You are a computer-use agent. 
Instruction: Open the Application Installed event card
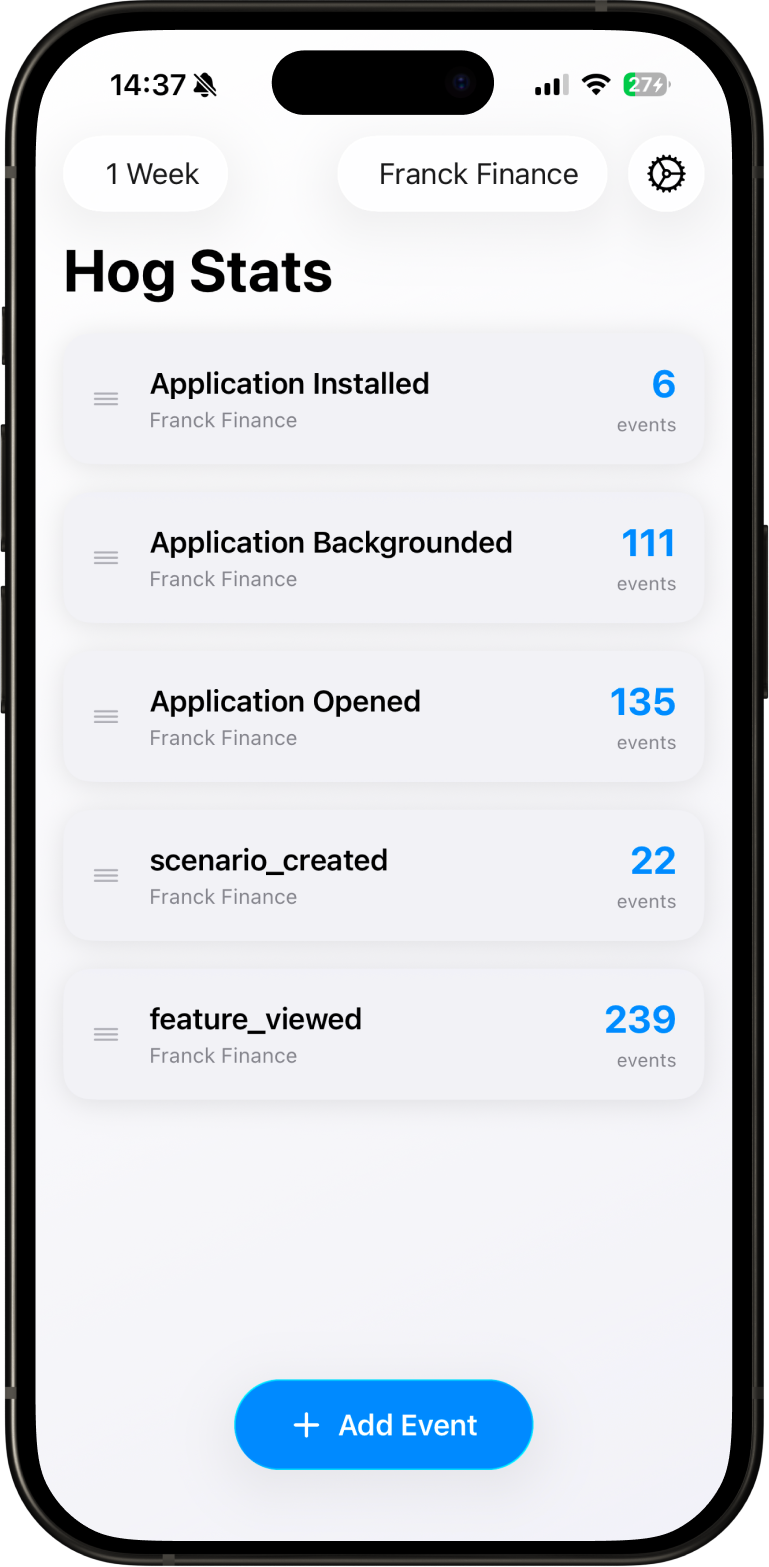click(x=384, y=399)
